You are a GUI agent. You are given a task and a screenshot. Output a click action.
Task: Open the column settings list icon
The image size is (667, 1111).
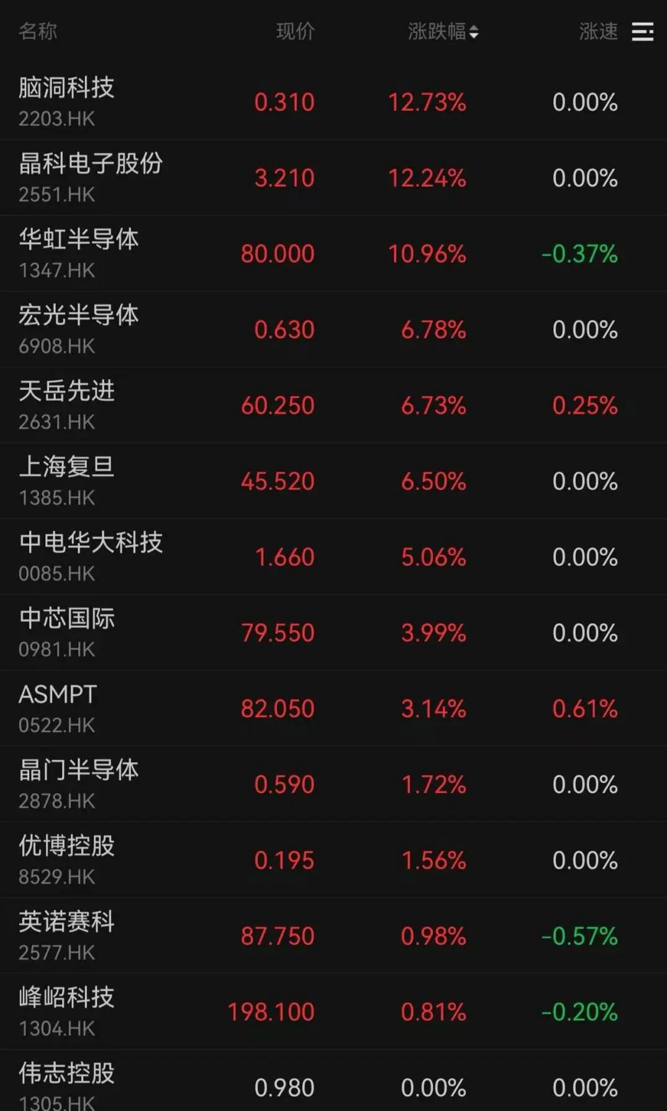pos(642,32)
